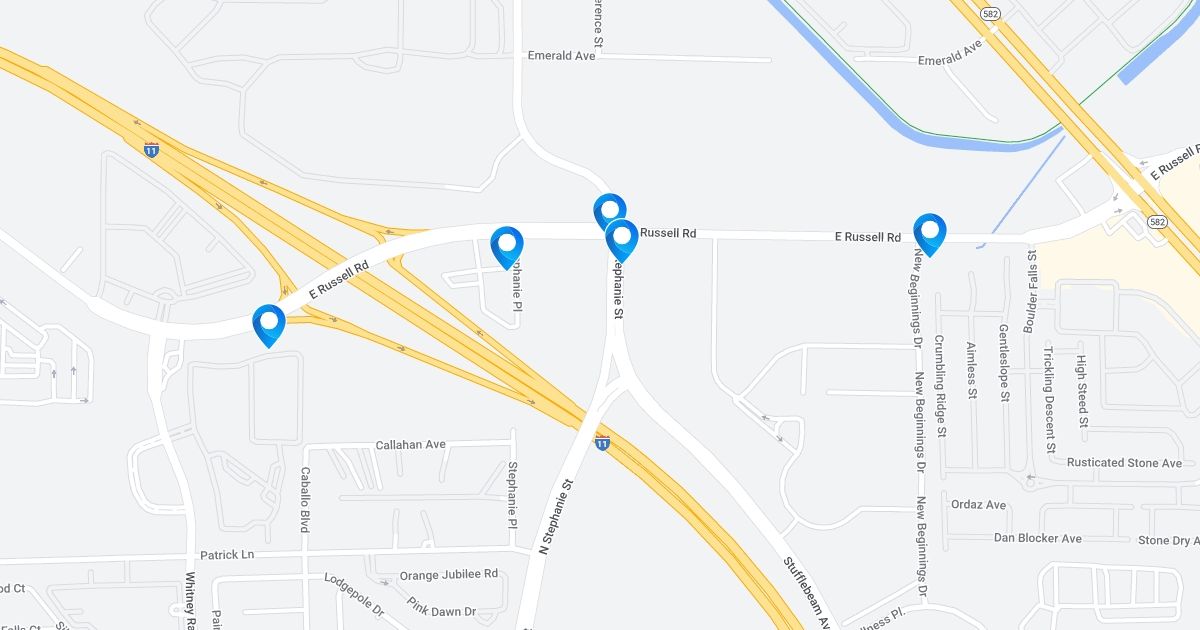Select the map pin near New Beginnings Dr
Screen dimensions: 1200x630
click(x=929, y=231)
